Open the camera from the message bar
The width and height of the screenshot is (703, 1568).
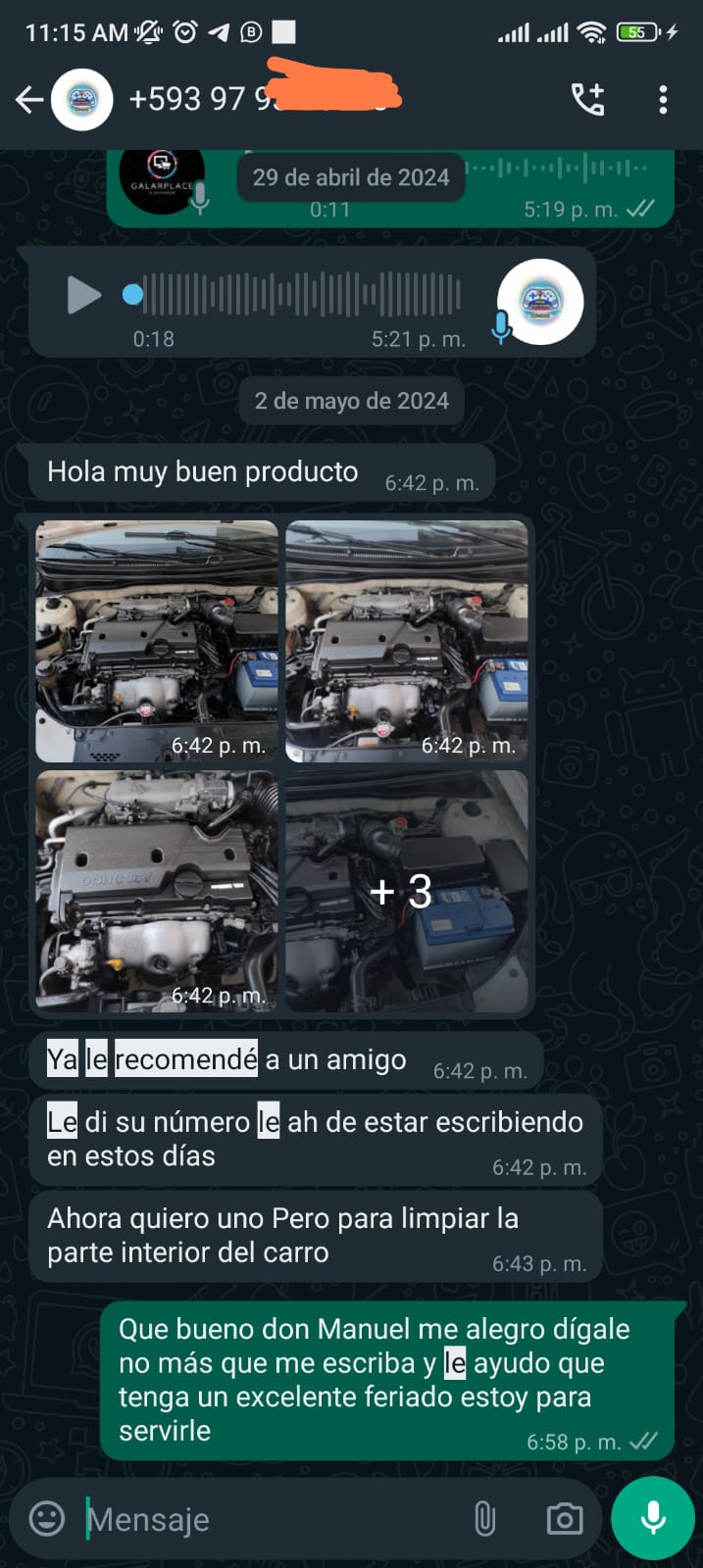click(x=564, y=1519)
